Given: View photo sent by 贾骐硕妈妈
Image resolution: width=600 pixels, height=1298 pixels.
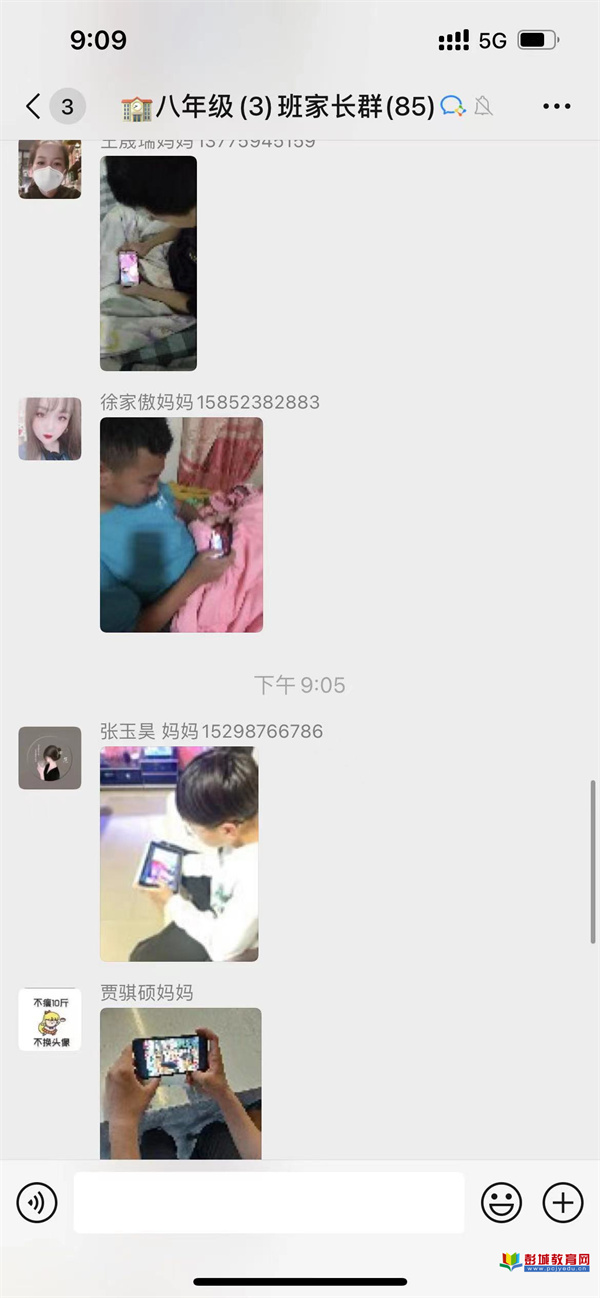Looking at the screenshot, I should click(180, 1082).
